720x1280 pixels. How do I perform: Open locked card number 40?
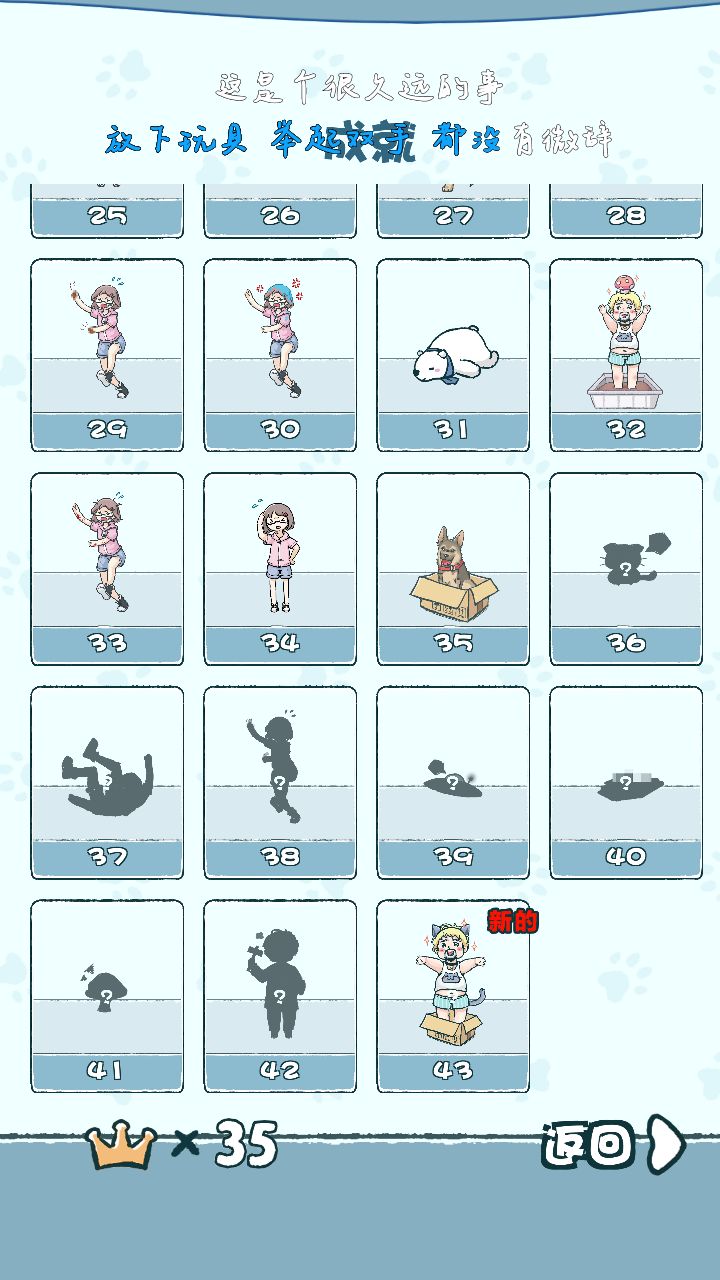click(x=626, y=783)
